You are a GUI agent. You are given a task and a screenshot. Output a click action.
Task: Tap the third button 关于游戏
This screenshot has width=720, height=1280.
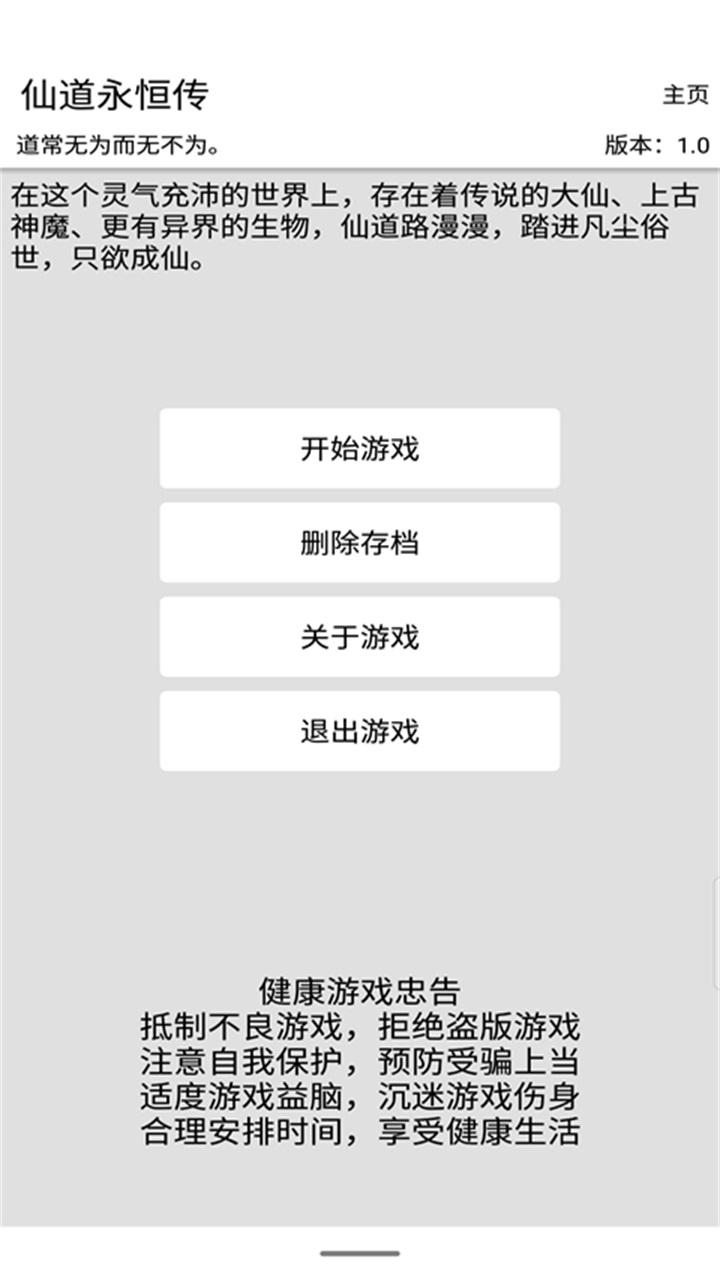point(358,638)
